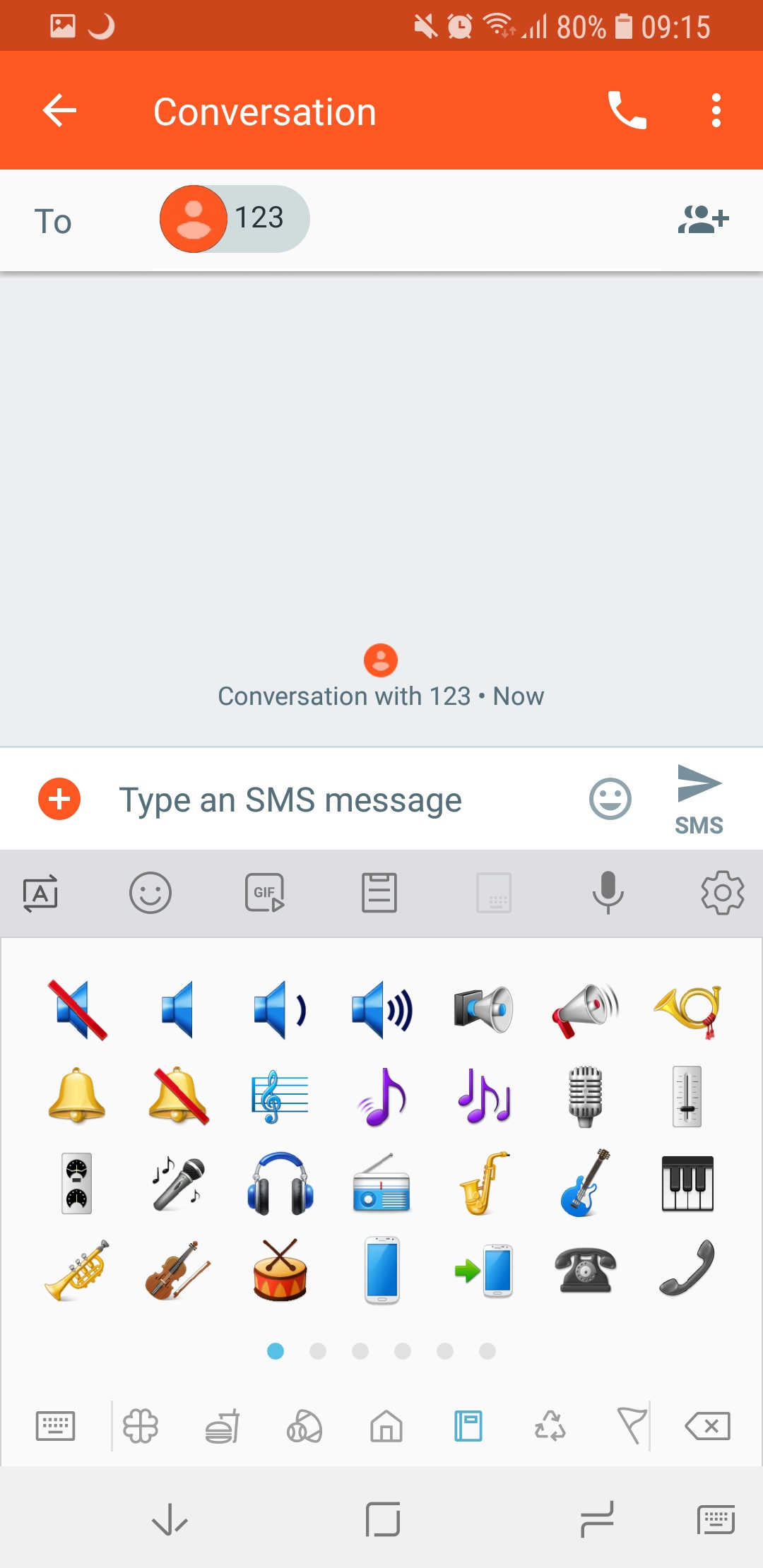Switch to the flags emoji category
Image resolution: width=763 pixels, height=1568 pixels.
[631, 1426]
